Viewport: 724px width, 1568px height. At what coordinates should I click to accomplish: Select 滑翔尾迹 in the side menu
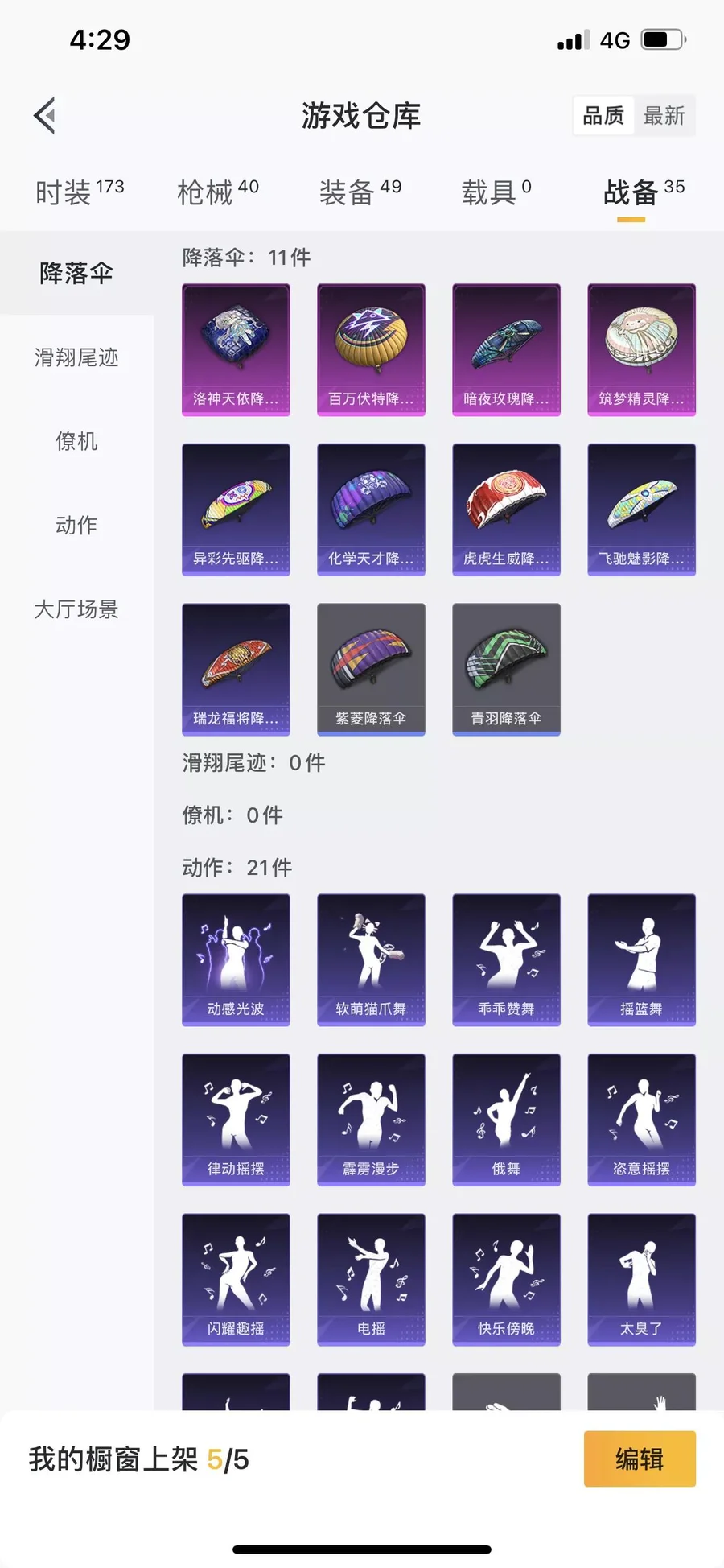point(76,357)
